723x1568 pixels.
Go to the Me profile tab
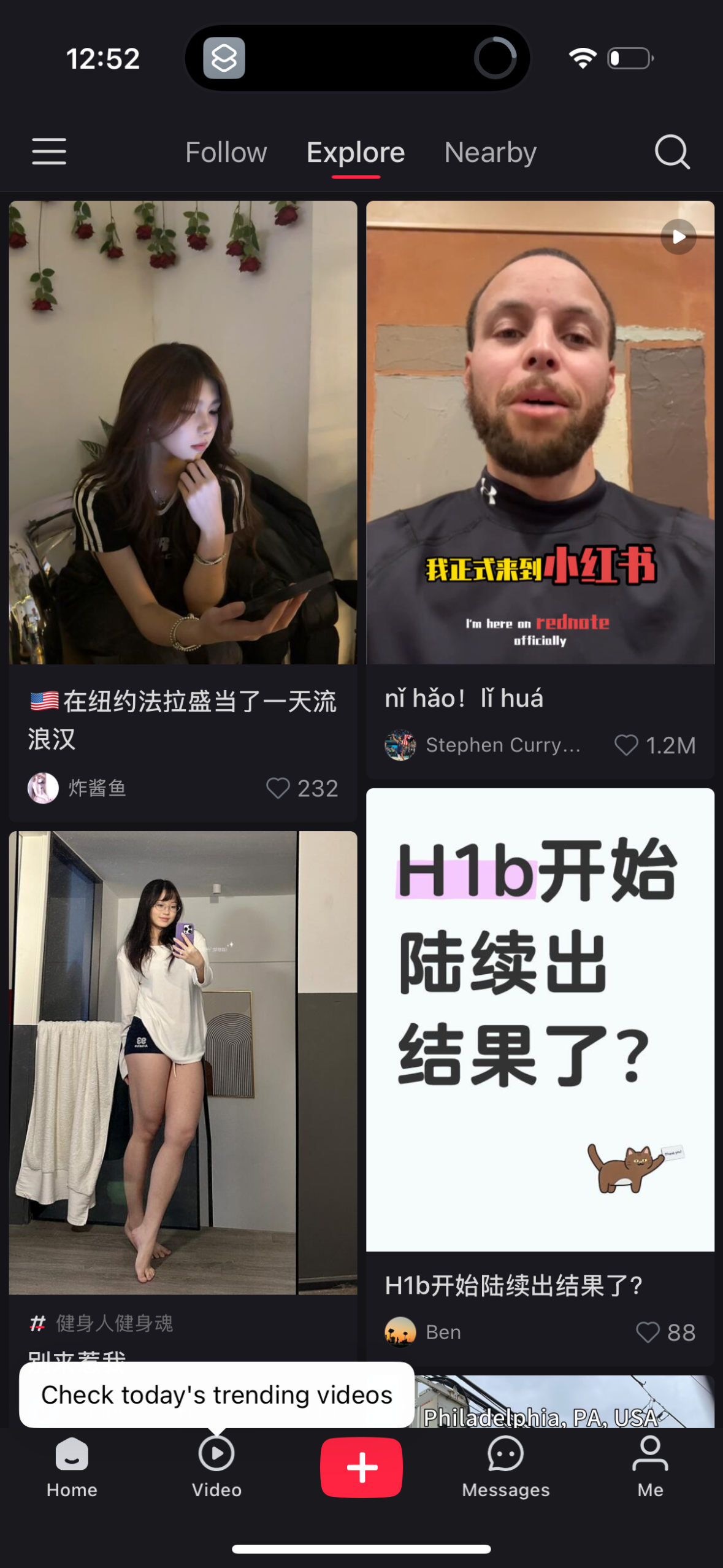(x=650, y=1467)
